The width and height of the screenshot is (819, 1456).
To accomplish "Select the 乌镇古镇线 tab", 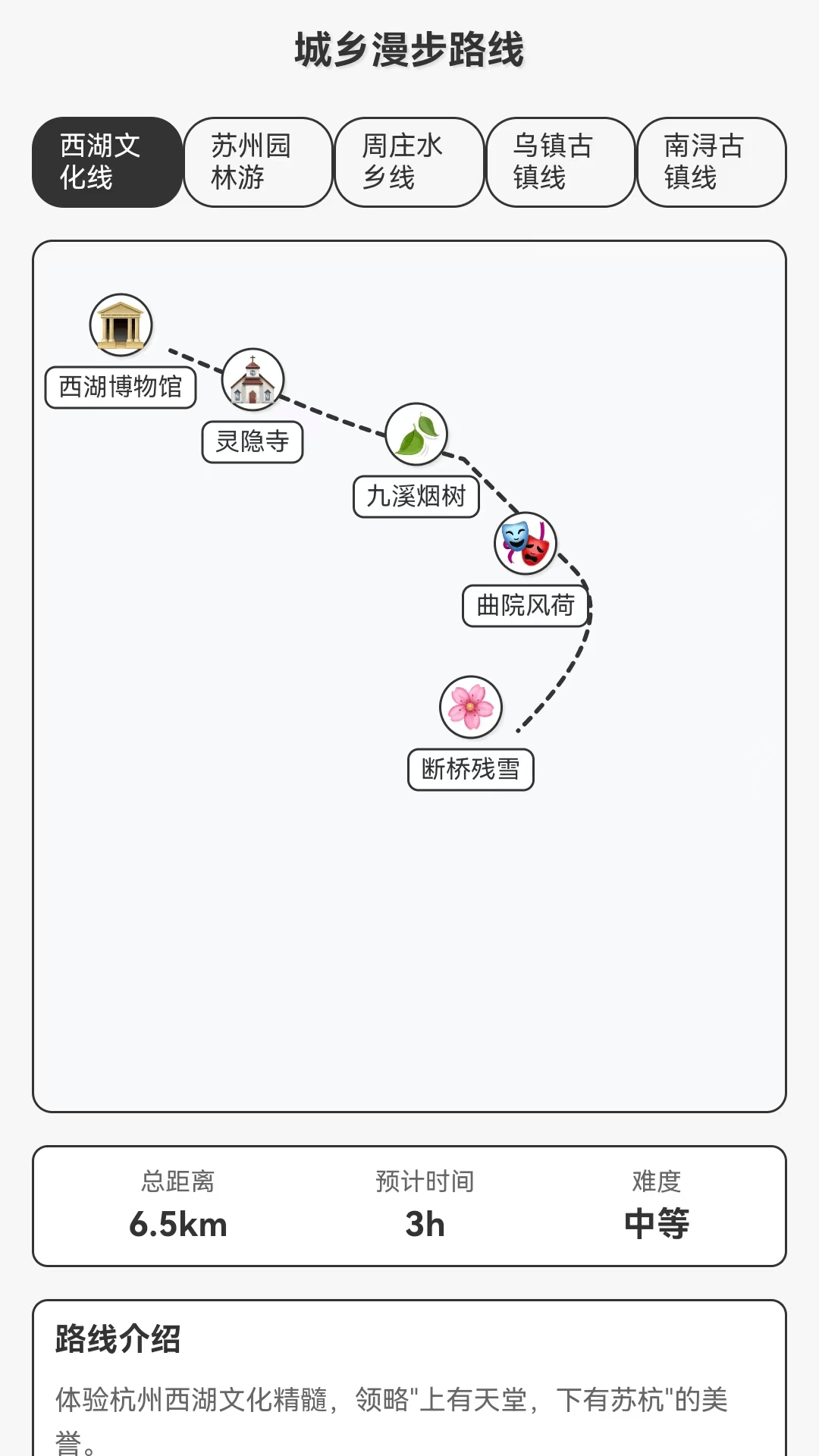I will pos(560,162).
